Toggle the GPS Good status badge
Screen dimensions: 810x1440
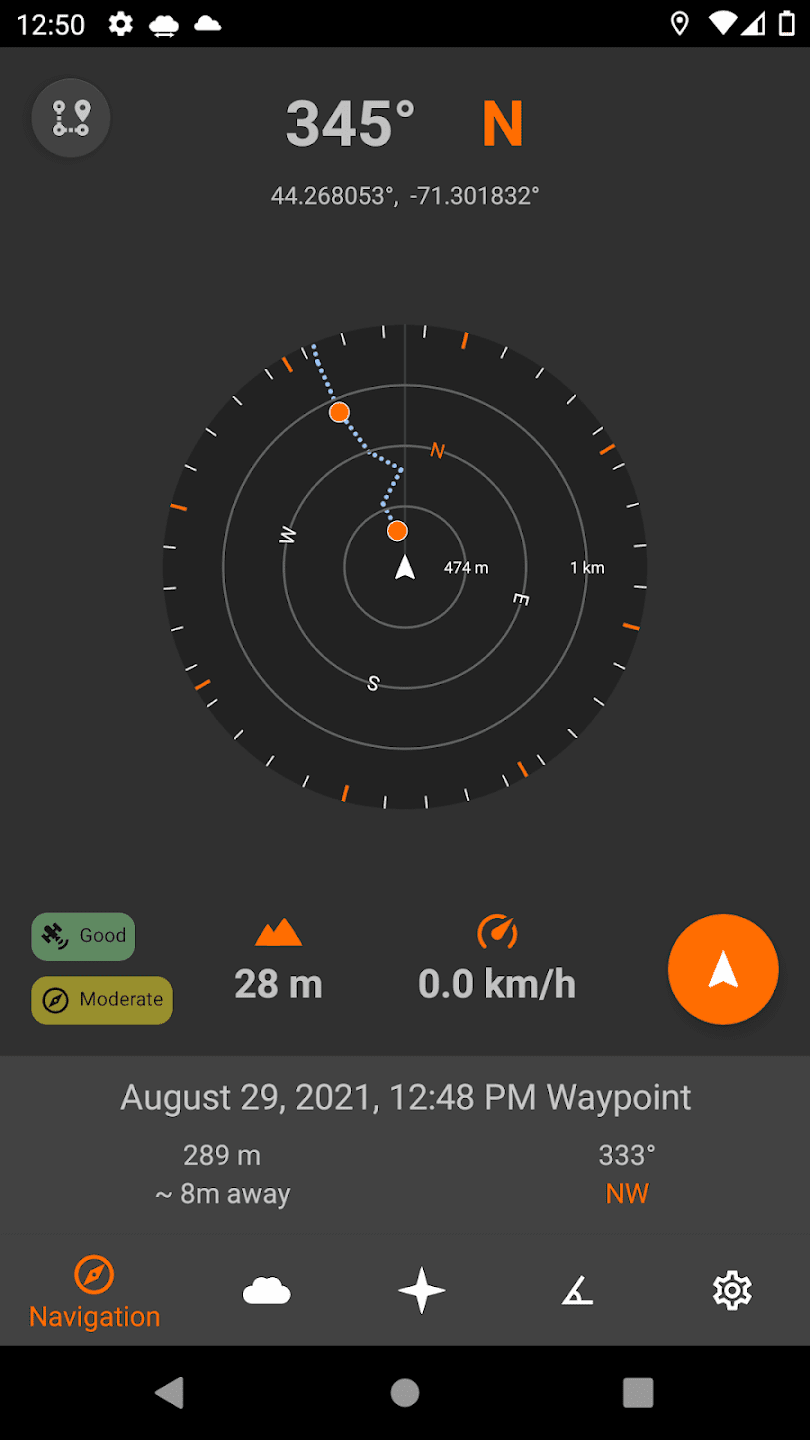coord(83,936)
